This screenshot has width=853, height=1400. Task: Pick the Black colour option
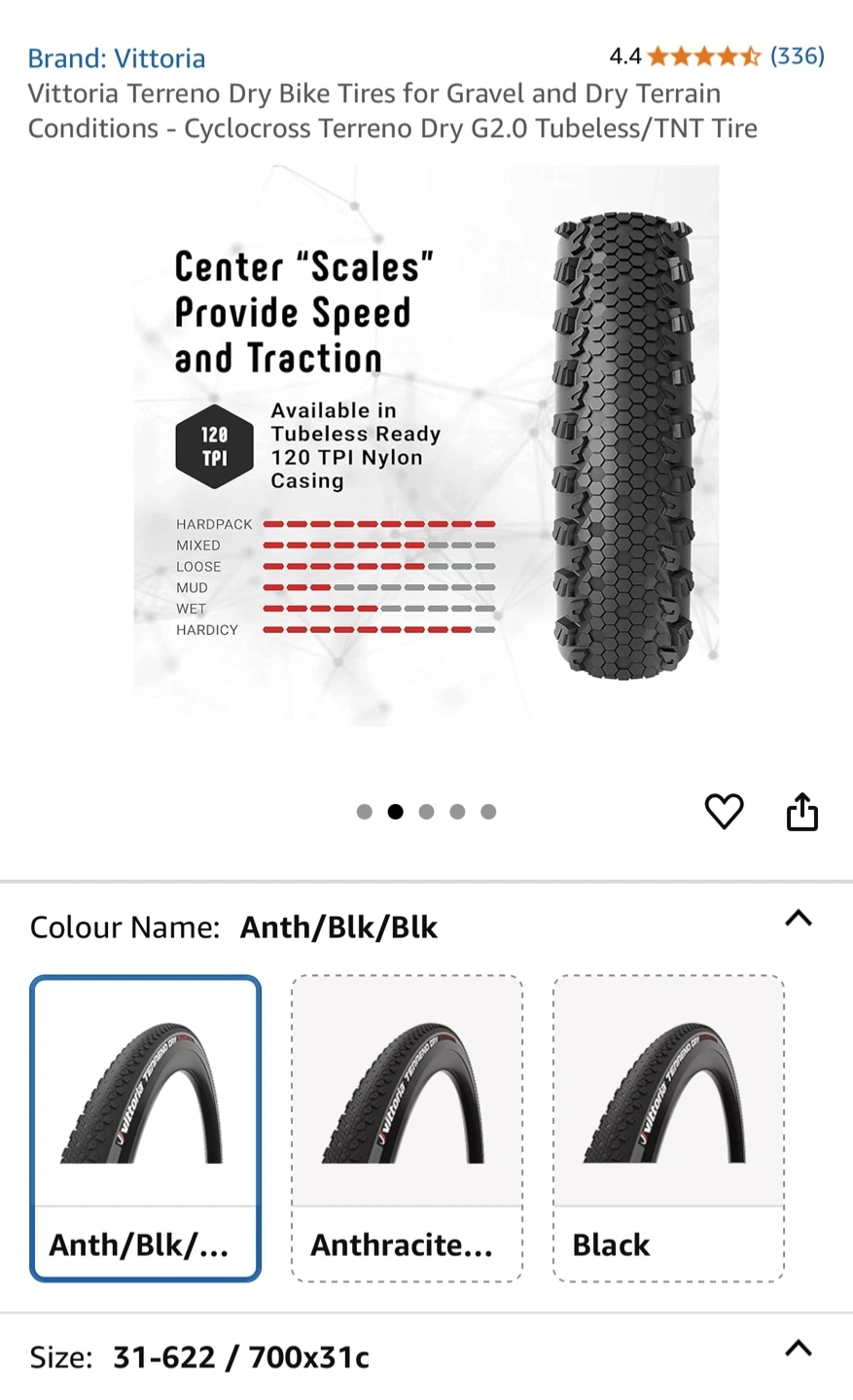[668, 1129]
